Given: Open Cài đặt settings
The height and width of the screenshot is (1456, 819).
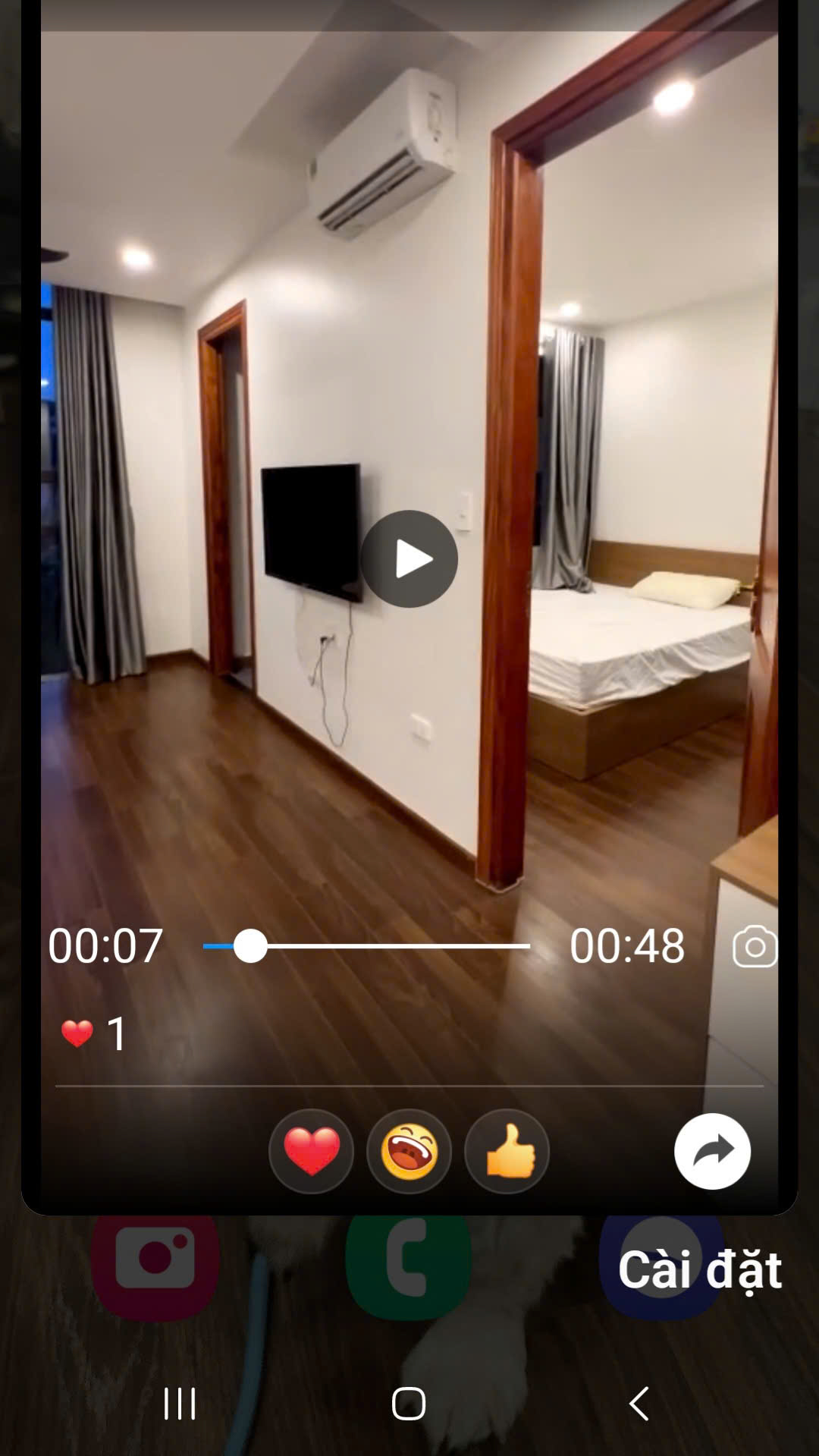Looking at the screenshot, I should point(699,1269).
